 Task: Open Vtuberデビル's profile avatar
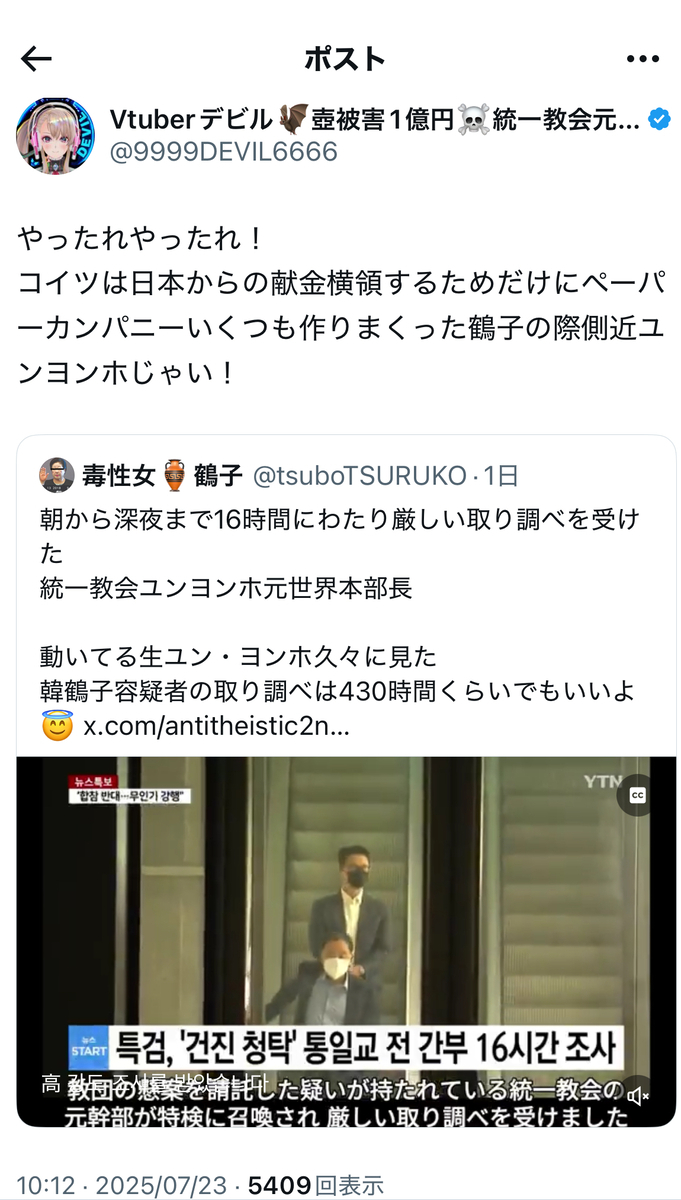point(56,136)
